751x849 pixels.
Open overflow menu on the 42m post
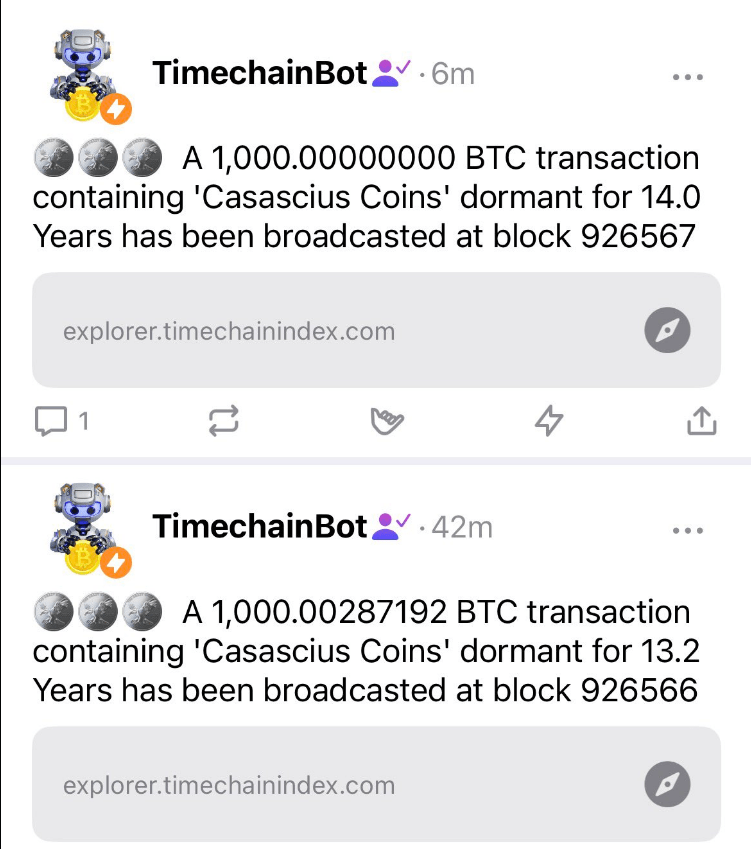688,530
